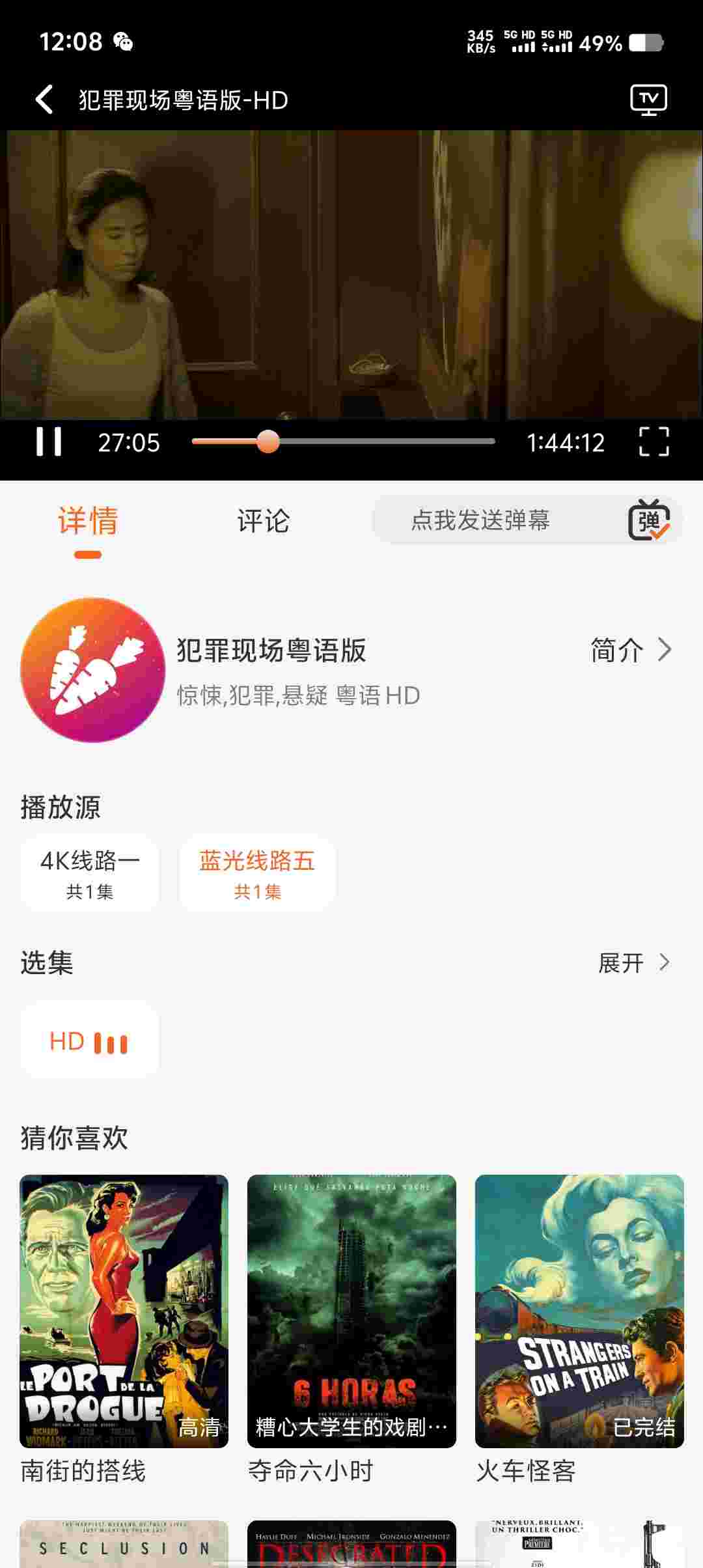This screenshot has height=1568, width=703.
Task: Pause the playing video
Action: [49, 442]
